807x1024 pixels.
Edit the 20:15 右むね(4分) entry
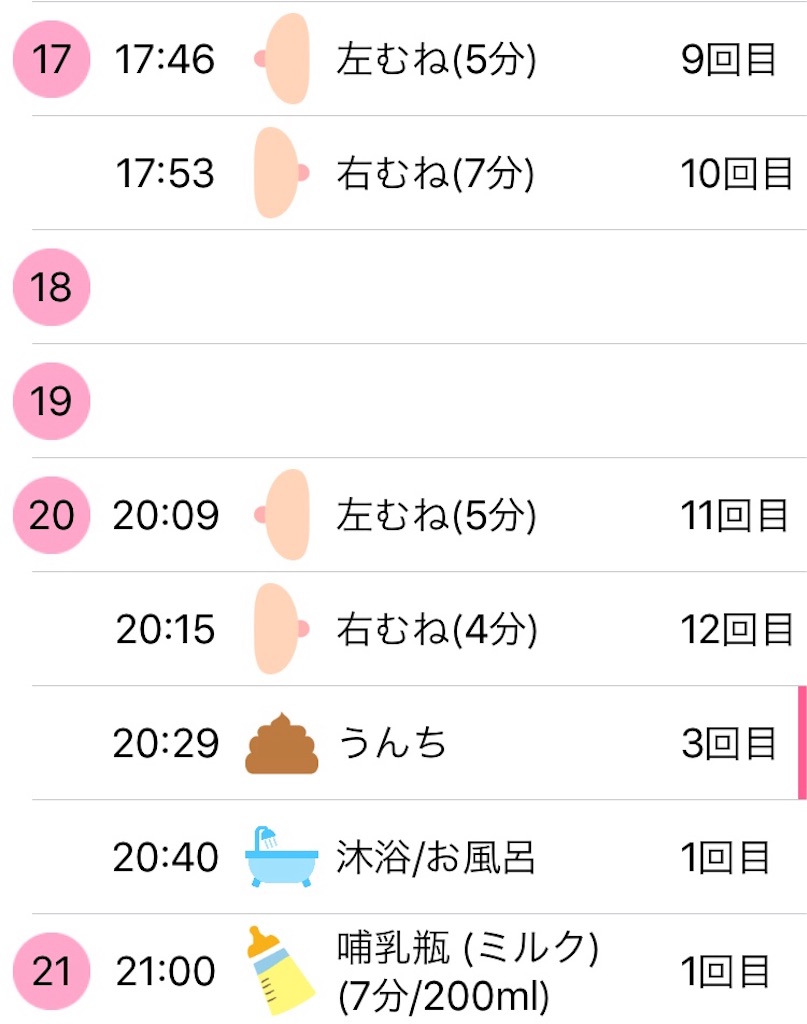tap(436, 630)
